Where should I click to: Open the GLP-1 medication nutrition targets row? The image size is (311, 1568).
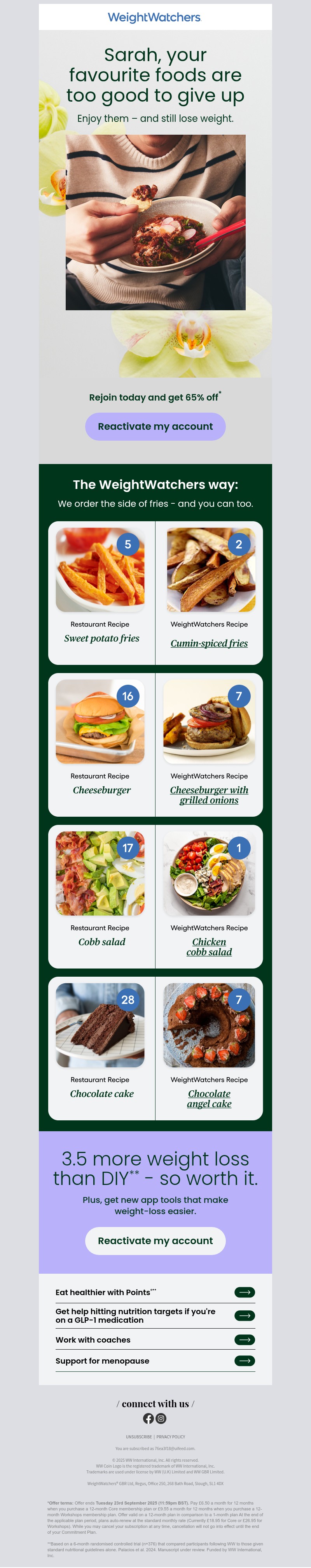click(x=155, y=1315)
